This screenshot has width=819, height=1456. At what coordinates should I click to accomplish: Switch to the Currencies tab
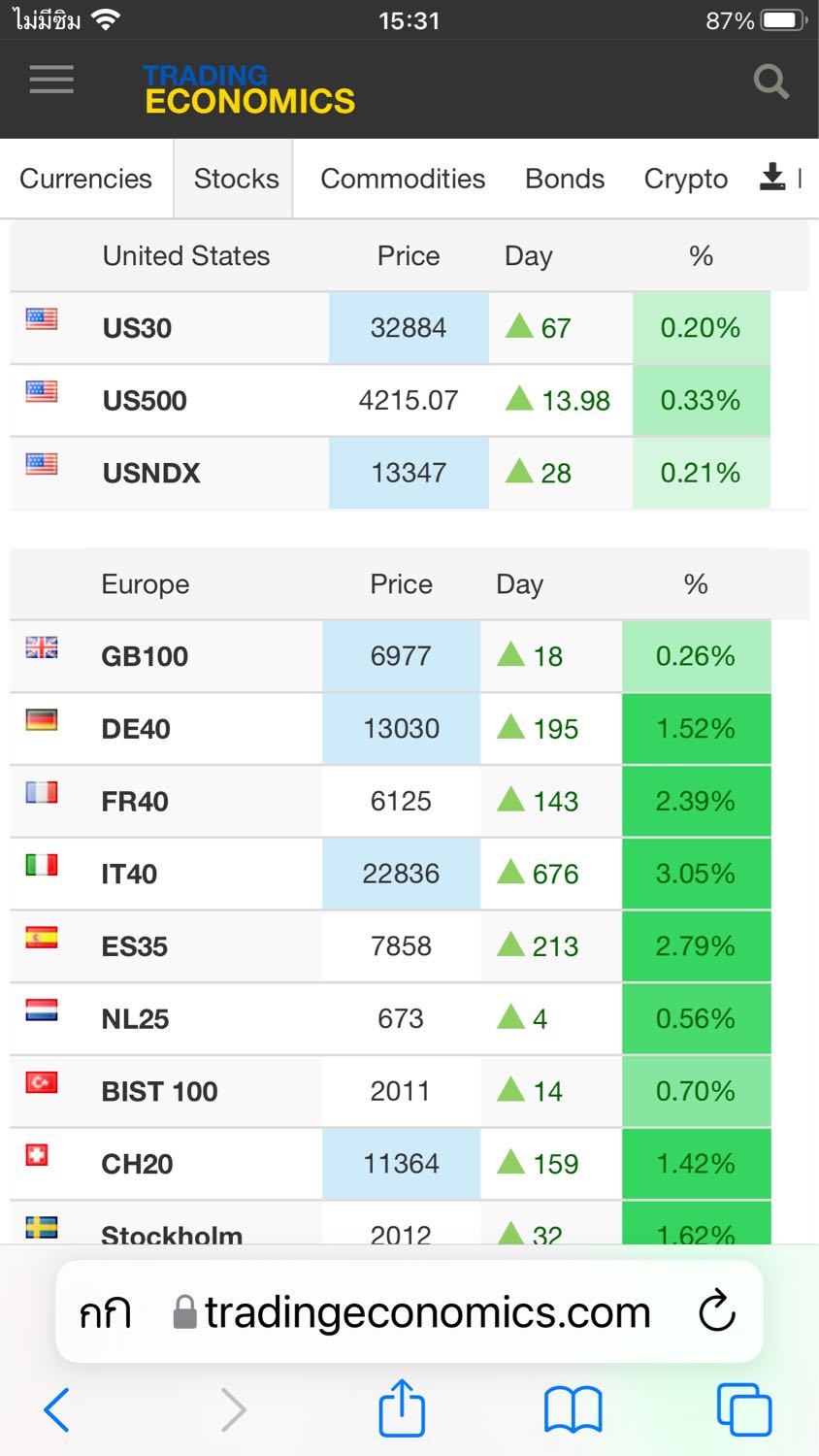pyautogui.click(x=85, y=179)
